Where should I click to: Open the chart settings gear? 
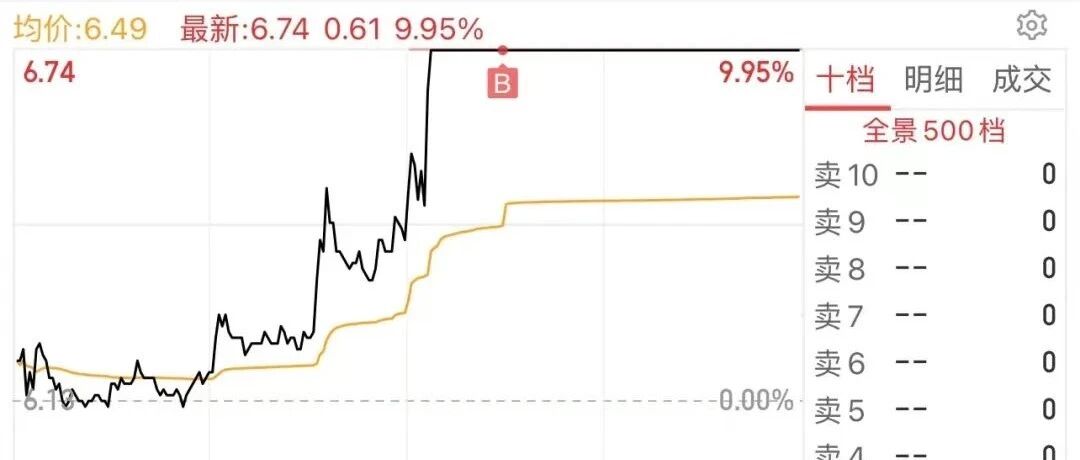click(x=1032, y=26)
